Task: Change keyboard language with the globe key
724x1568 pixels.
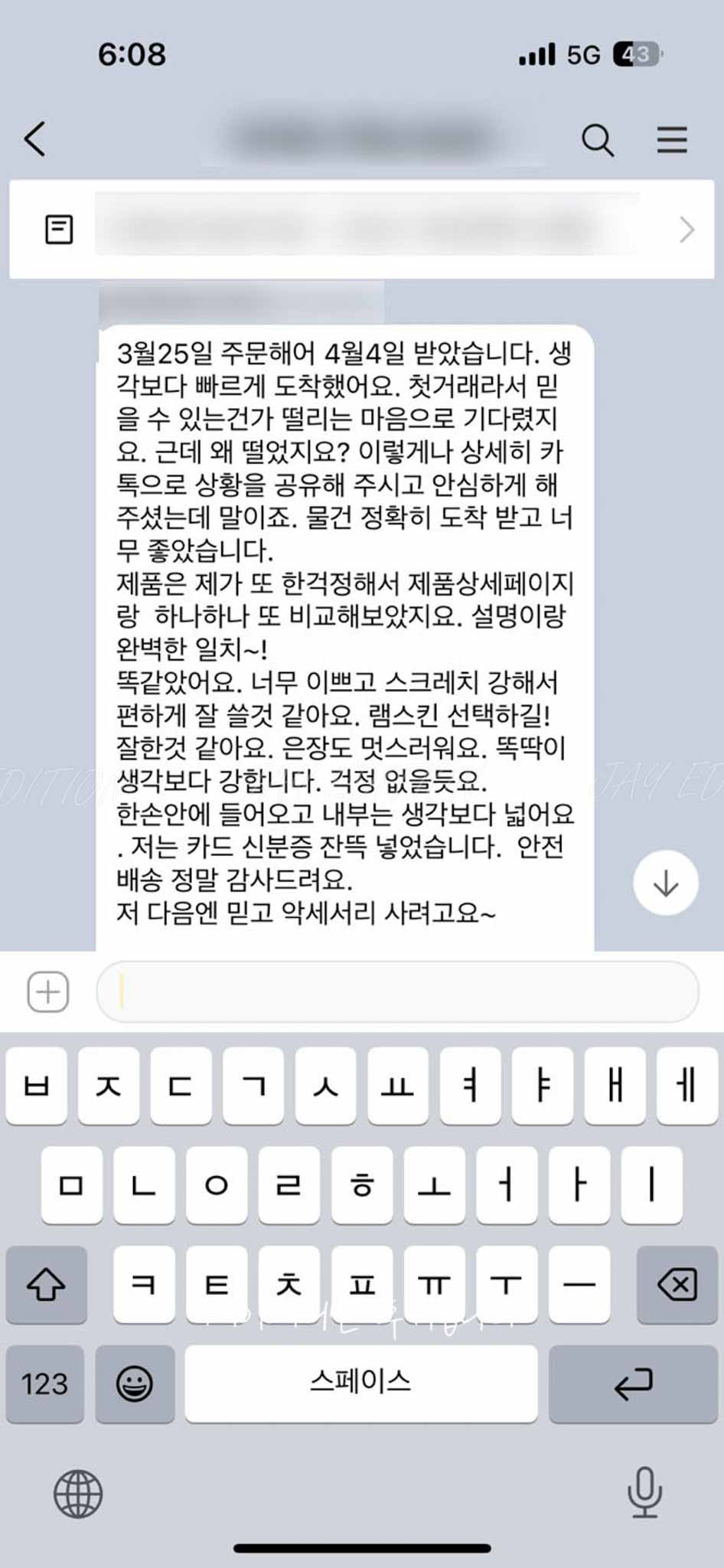Action: point(78,1494)
